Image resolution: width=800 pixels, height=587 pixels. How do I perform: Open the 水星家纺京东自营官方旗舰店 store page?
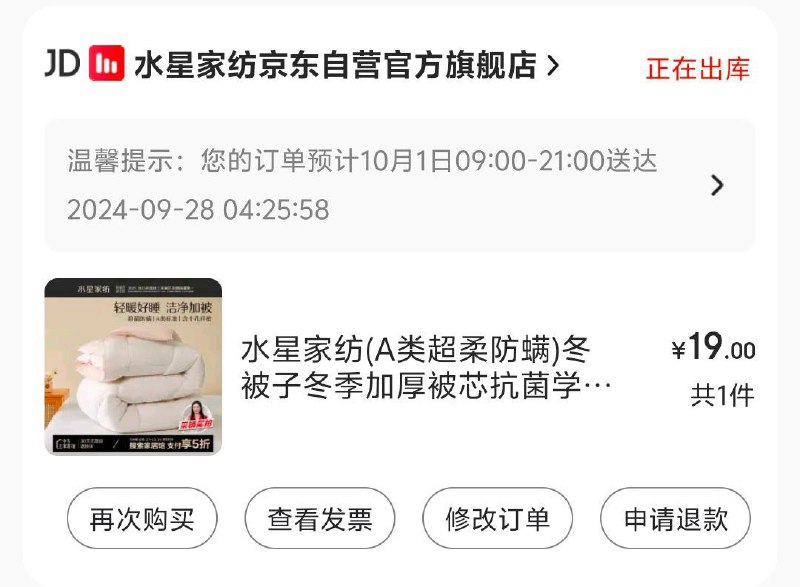coord(335,66)
